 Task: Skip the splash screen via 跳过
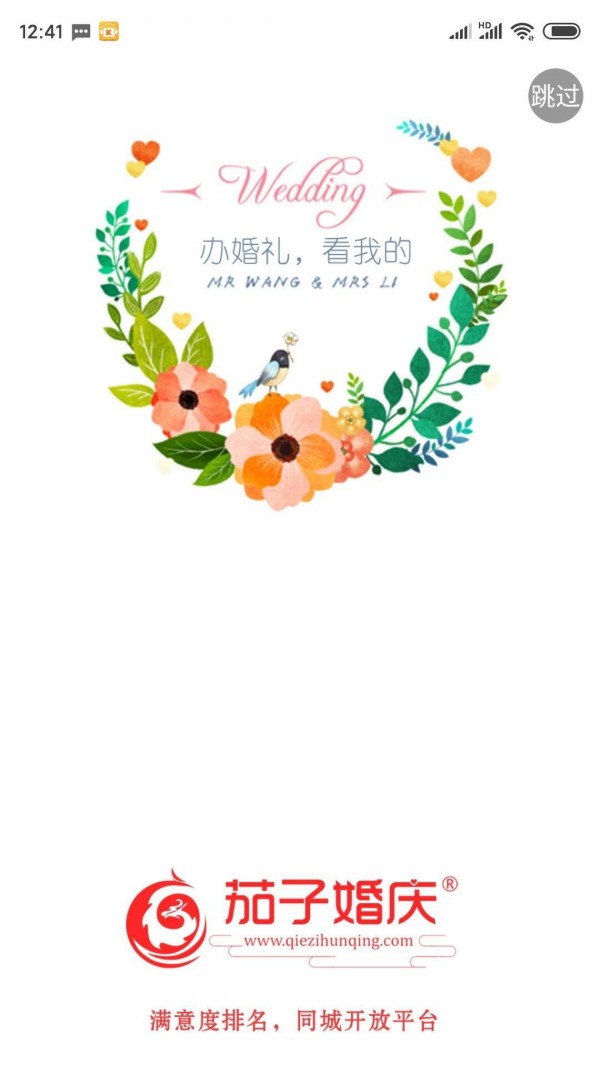[x=555, y=96]
